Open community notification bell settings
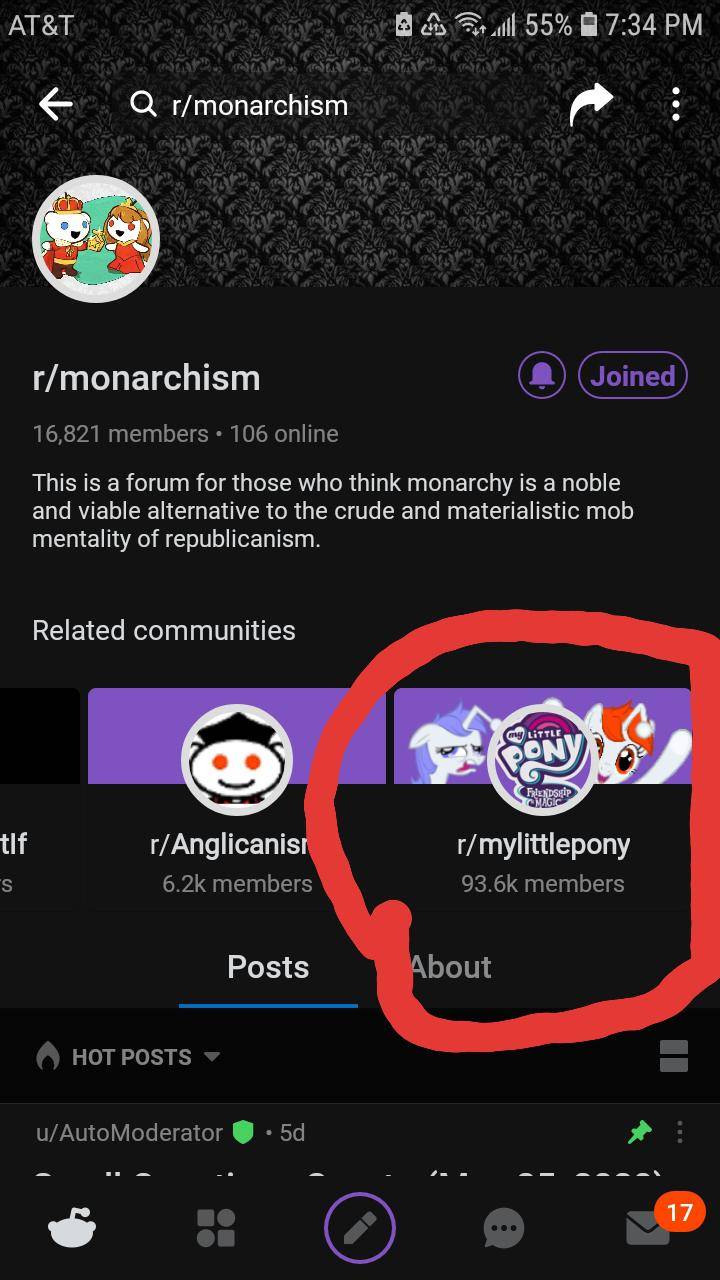Screen dimensions: 720x1280 pos(542,376)
